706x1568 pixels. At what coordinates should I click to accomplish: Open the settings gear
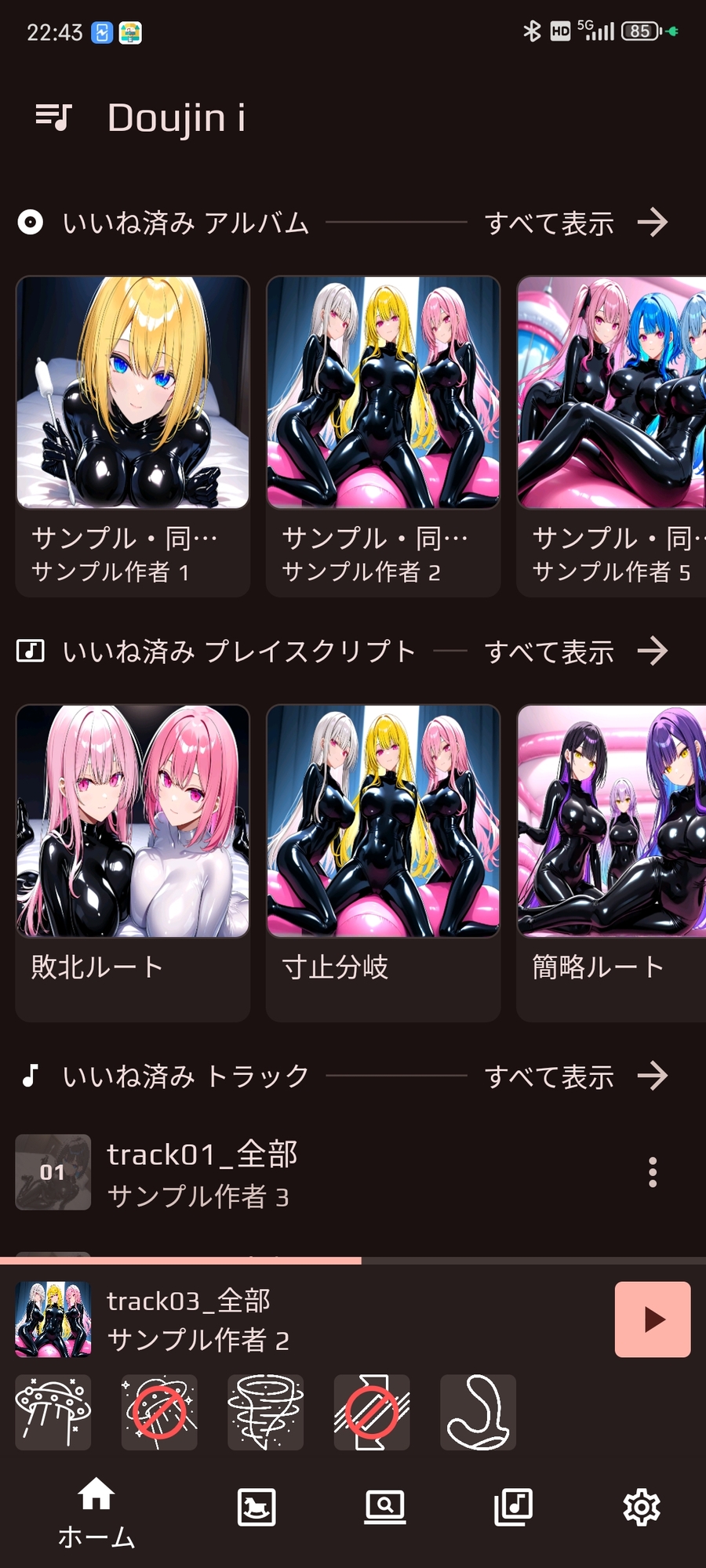pos(643,1505)
